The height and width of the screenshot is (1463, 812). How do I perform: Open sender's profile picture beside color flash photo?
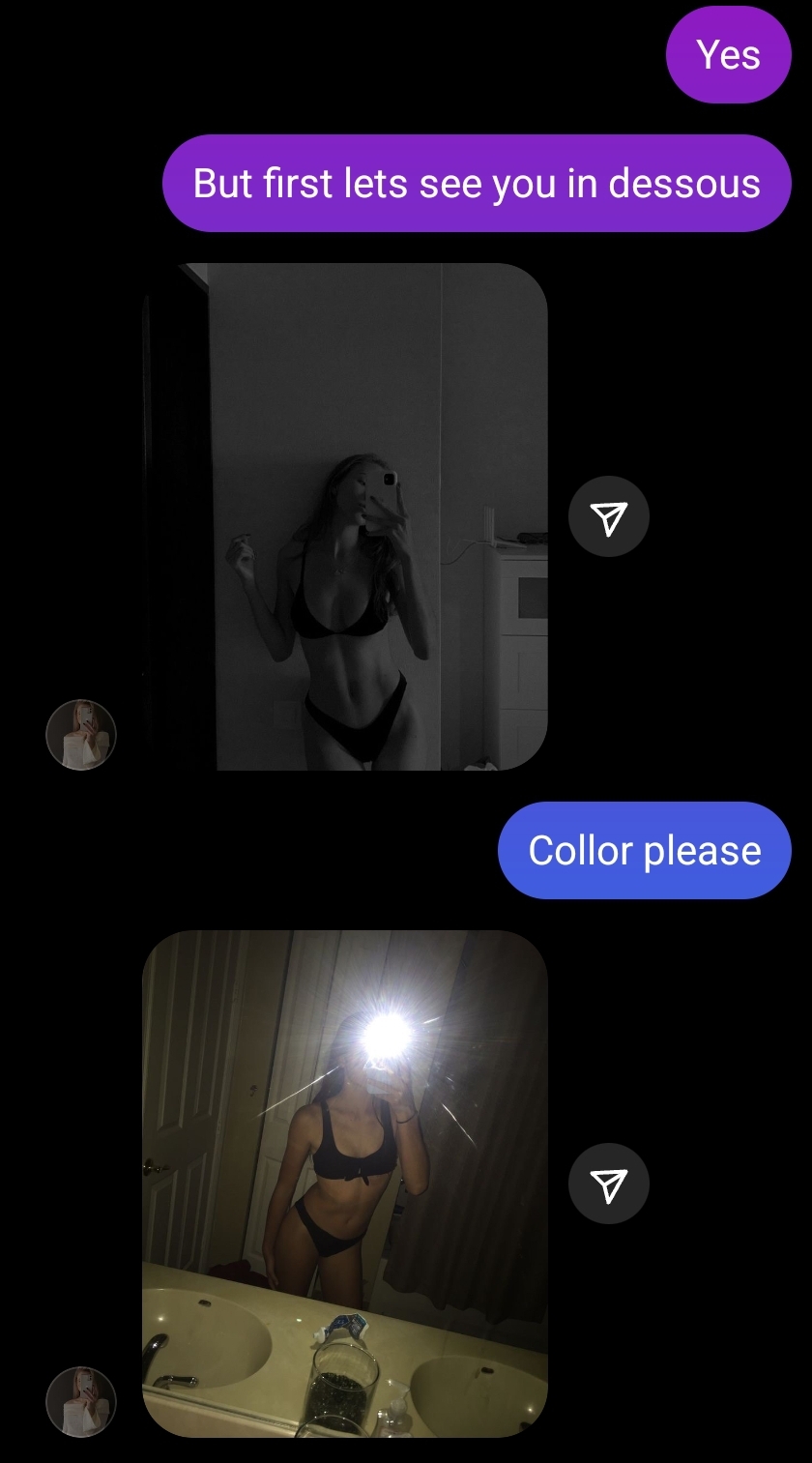coord(81,1401)
